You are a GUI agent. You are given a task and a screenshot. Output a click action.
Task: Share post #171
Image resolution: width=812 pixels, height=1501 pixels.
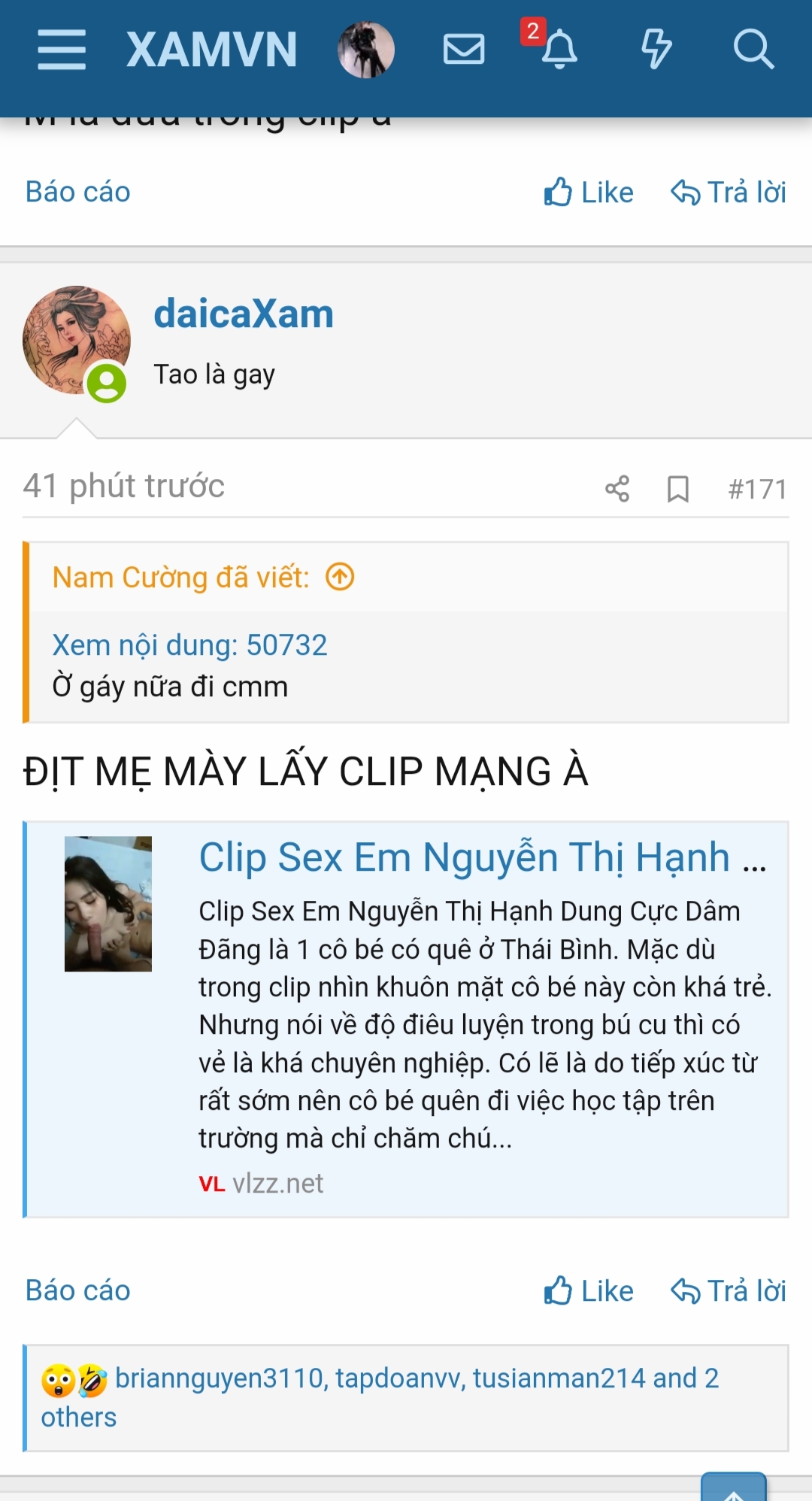click(x=617, y=489)
